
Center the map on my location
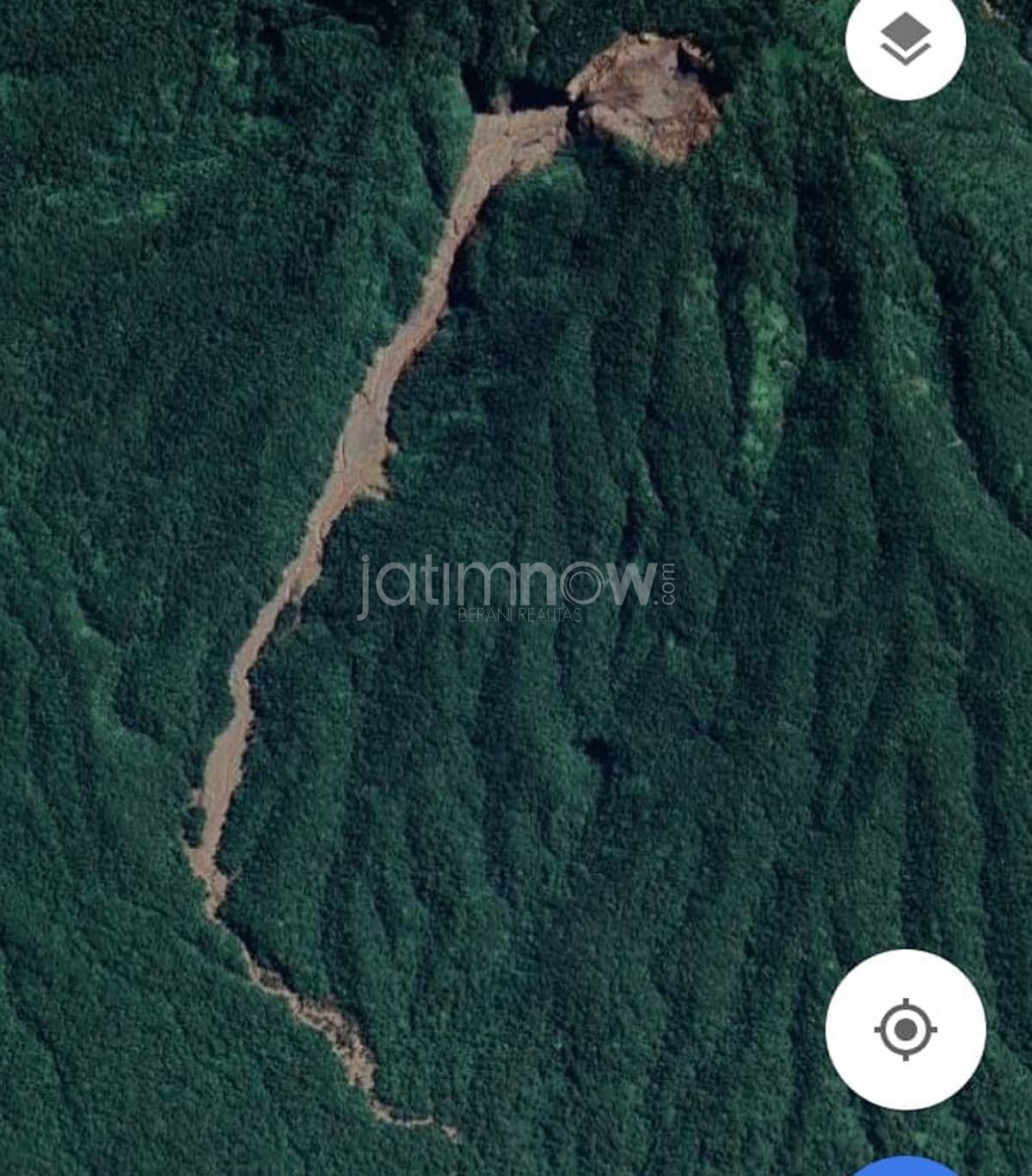click(905, 1028)
